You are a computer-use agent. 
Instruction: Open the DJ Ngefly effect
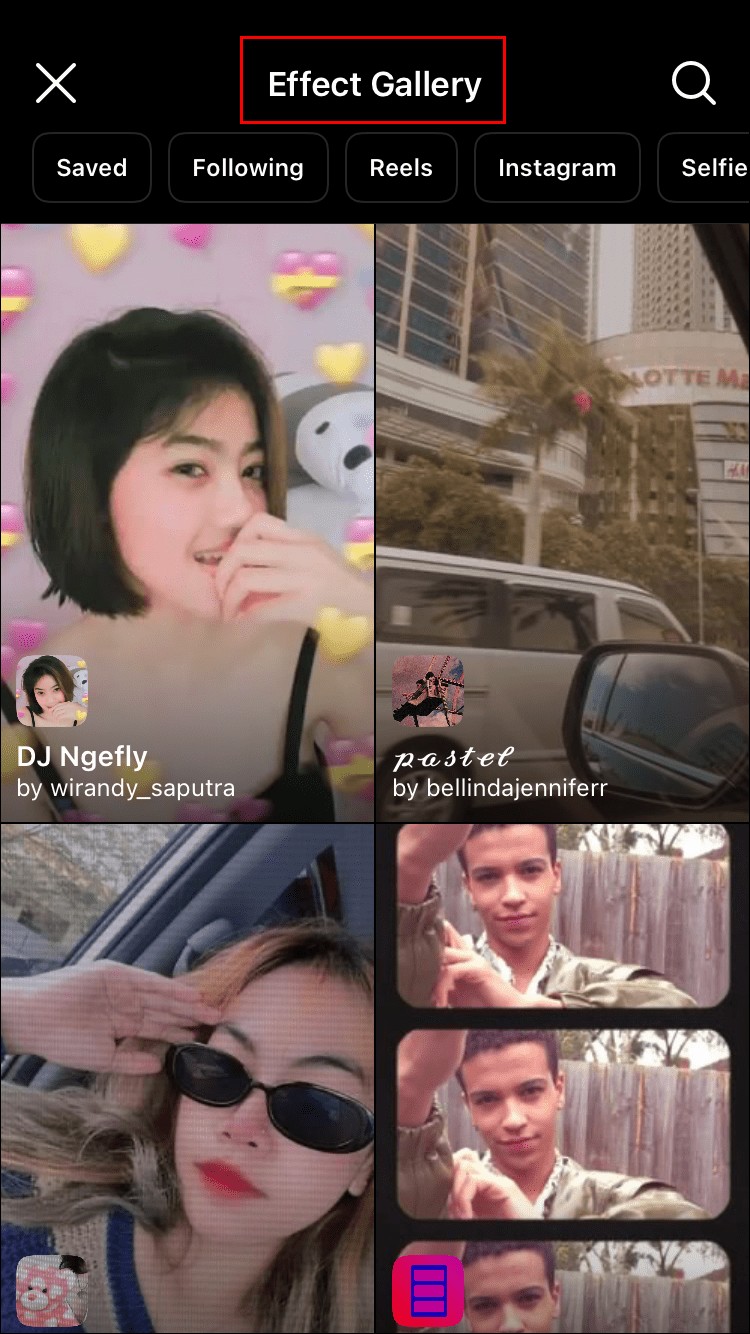point(187,520)
